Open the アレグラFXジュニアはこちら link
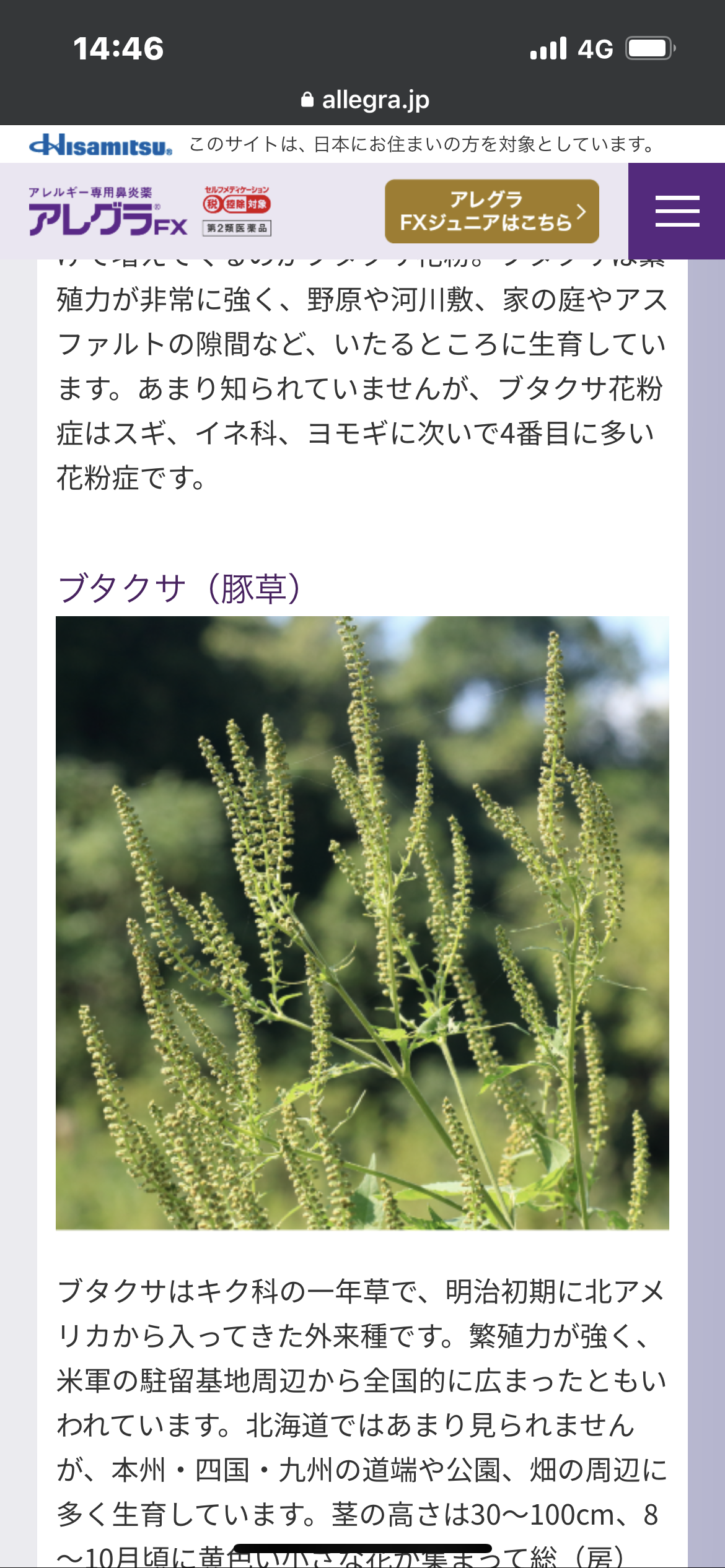 coord(492,211)
